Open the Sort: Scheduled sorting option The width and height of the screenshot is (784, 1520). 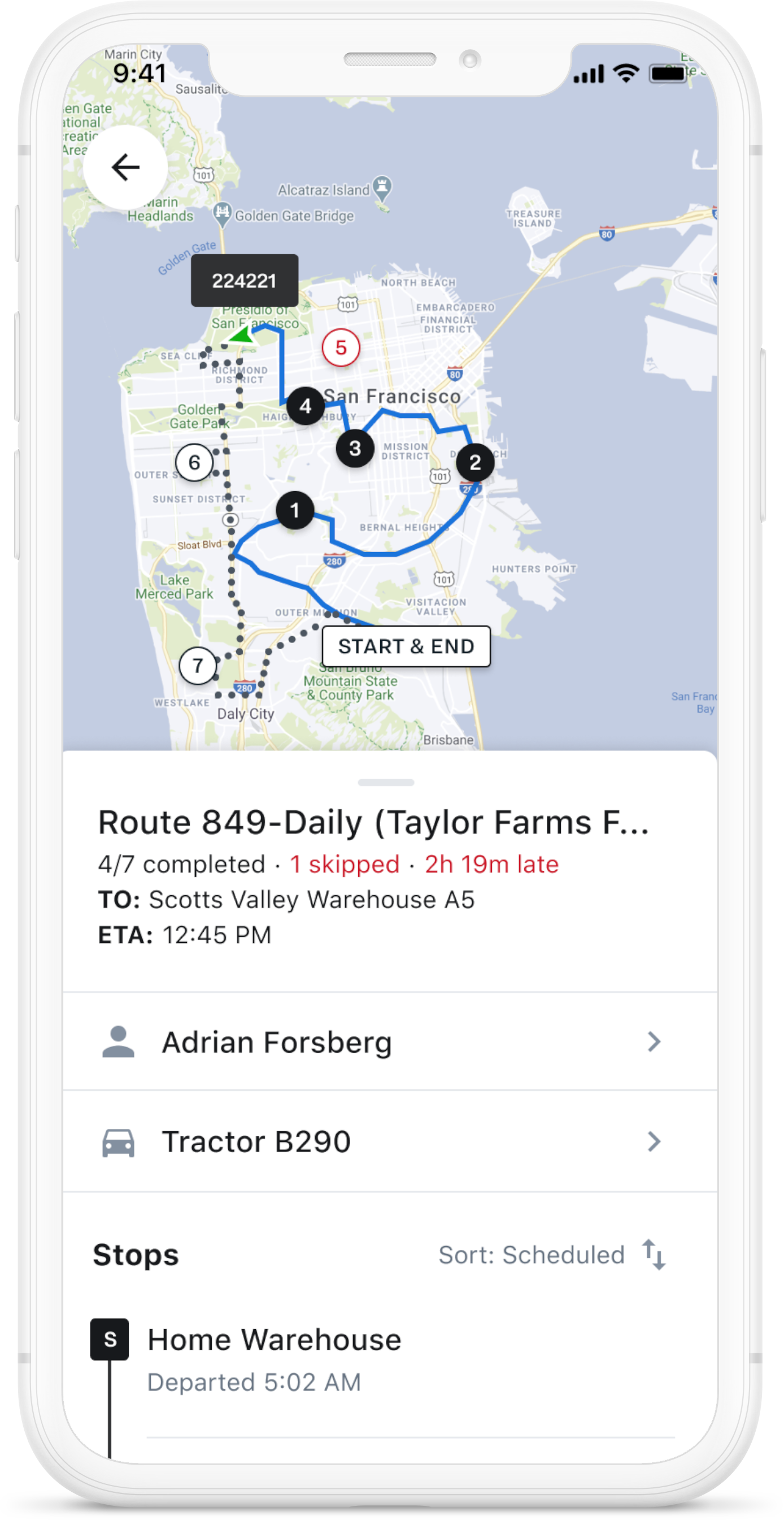click(531, 1254)
